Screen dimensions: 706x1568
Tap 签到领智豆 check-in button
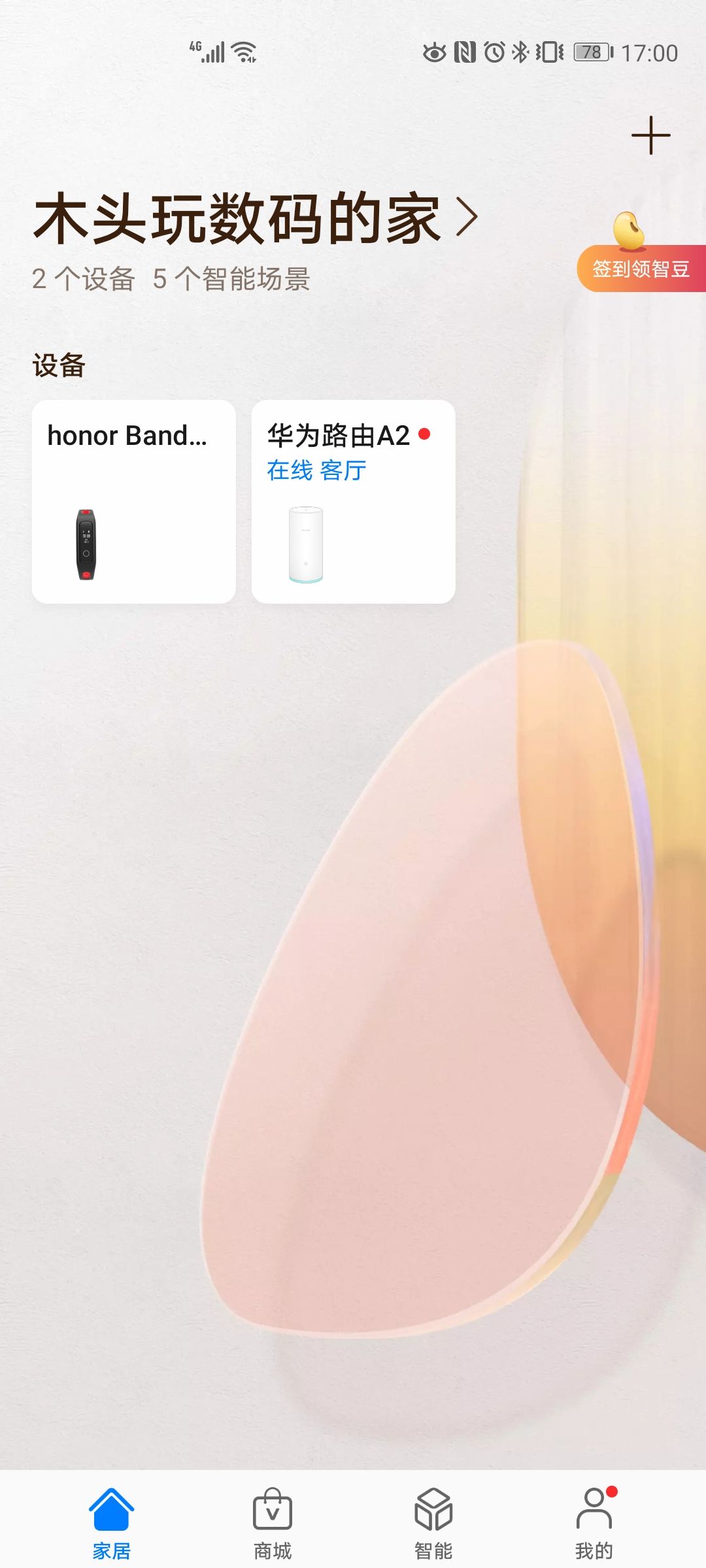point(640,268)
